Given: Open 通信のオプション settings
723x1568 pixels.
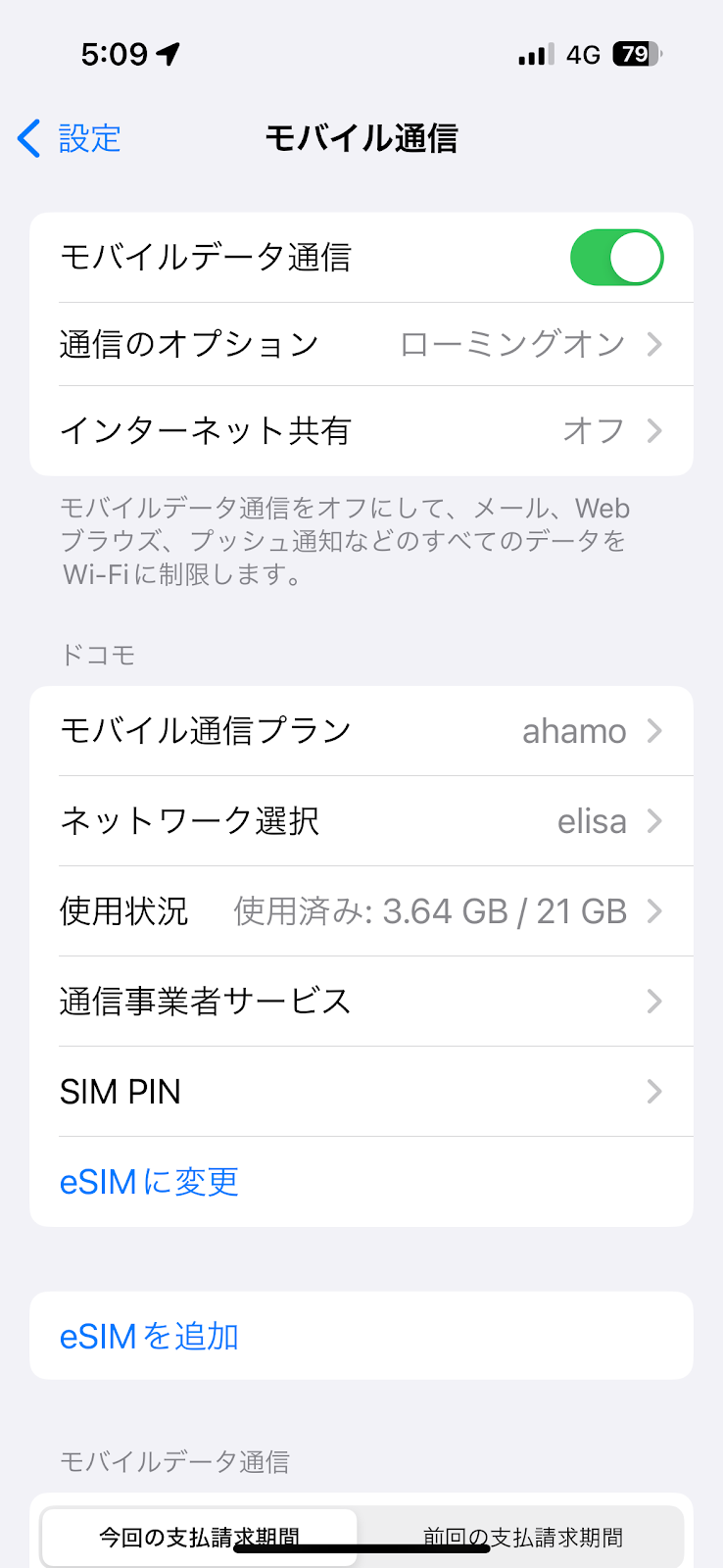Looking at the screenshot, I should (361, 344).
